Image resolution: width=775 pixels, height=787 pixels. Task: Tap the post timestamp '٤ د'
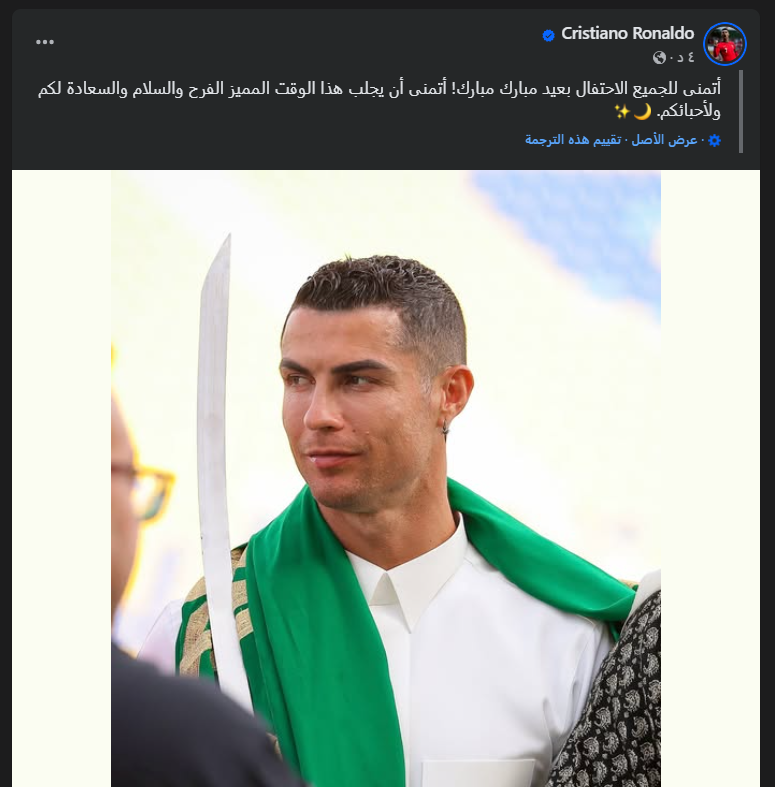[682, 57]
